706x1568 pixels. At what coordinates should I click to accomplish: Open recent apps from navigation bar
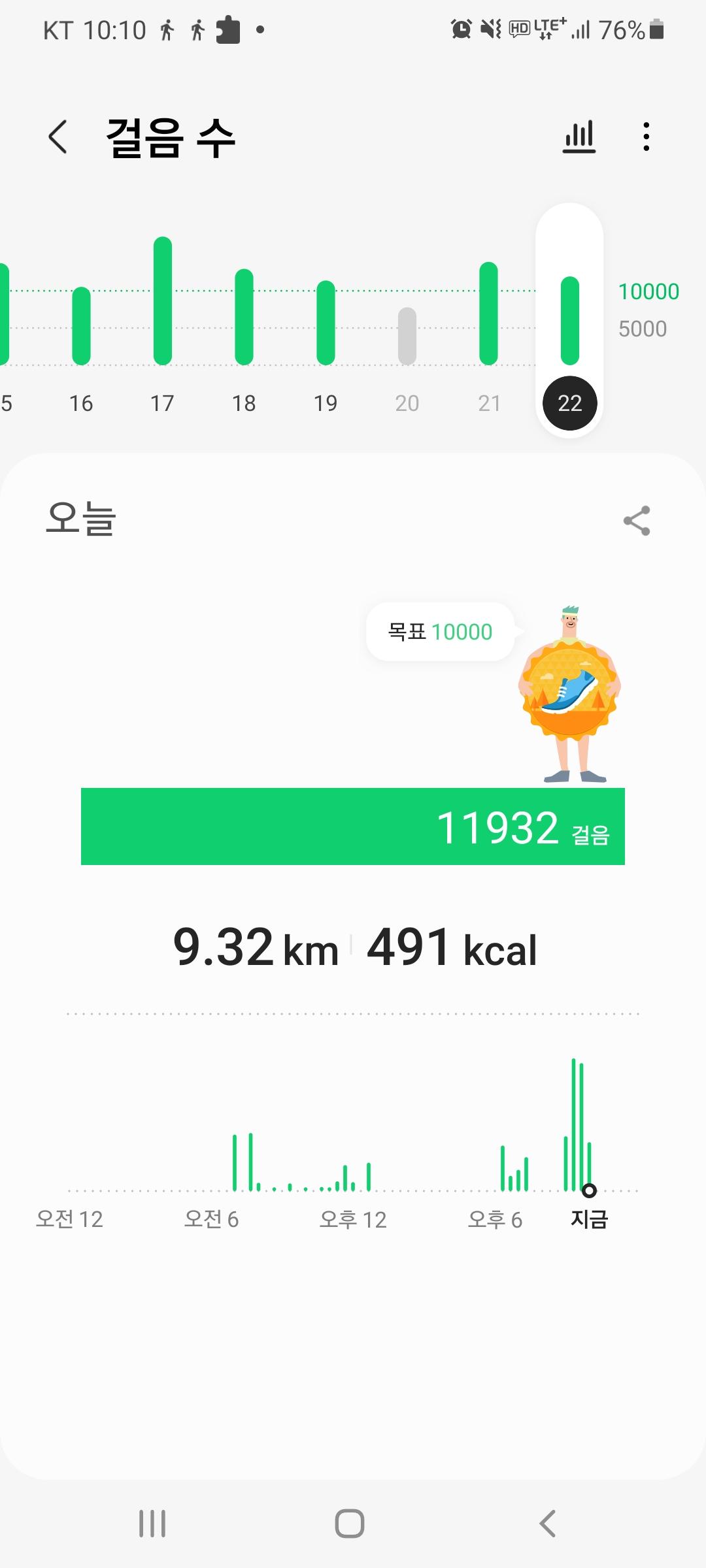click(x=152, y=1524)
